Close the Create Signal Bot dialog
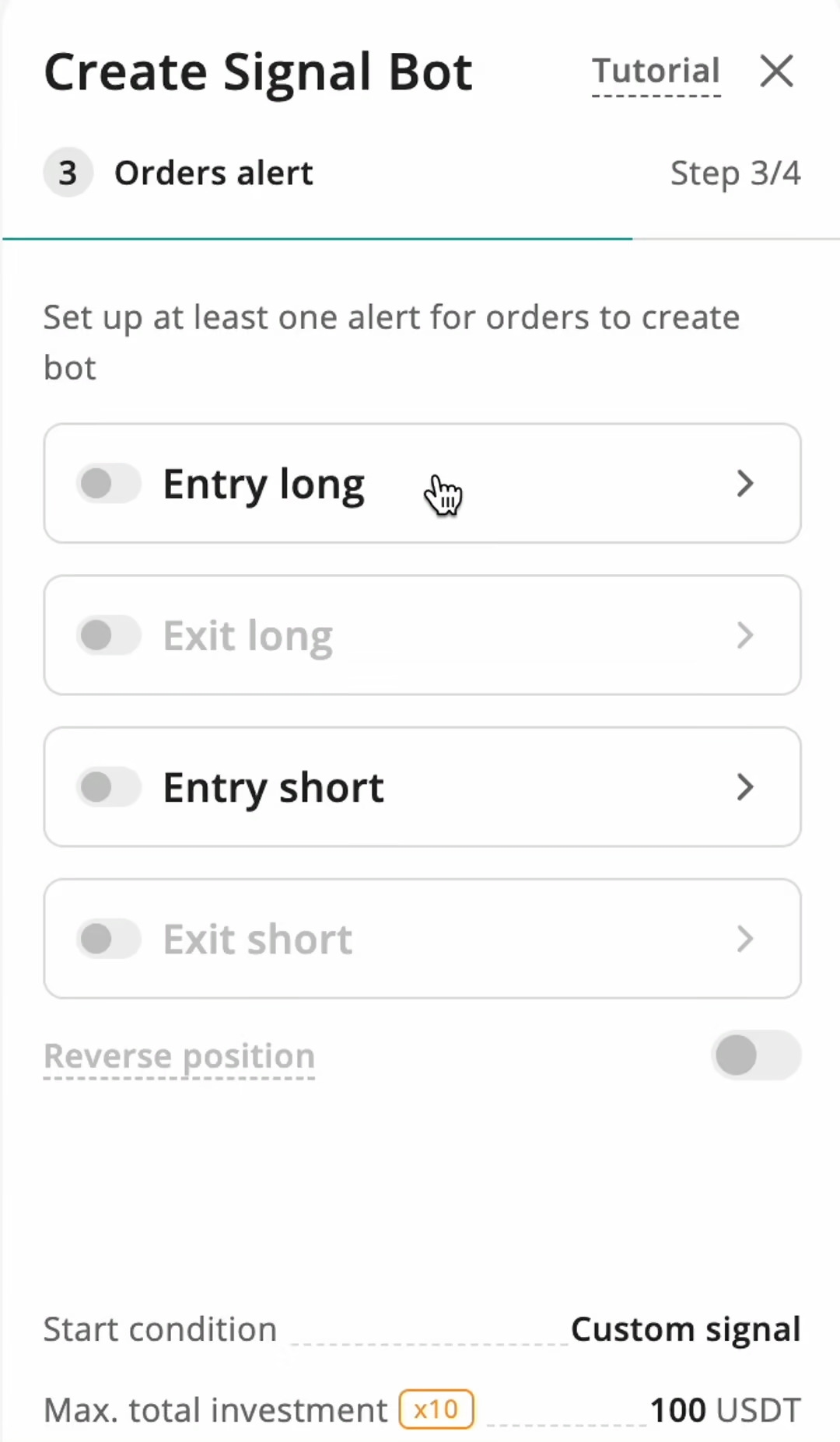Viewport: 840px width, 1442px height. click(x=776, y=72)
